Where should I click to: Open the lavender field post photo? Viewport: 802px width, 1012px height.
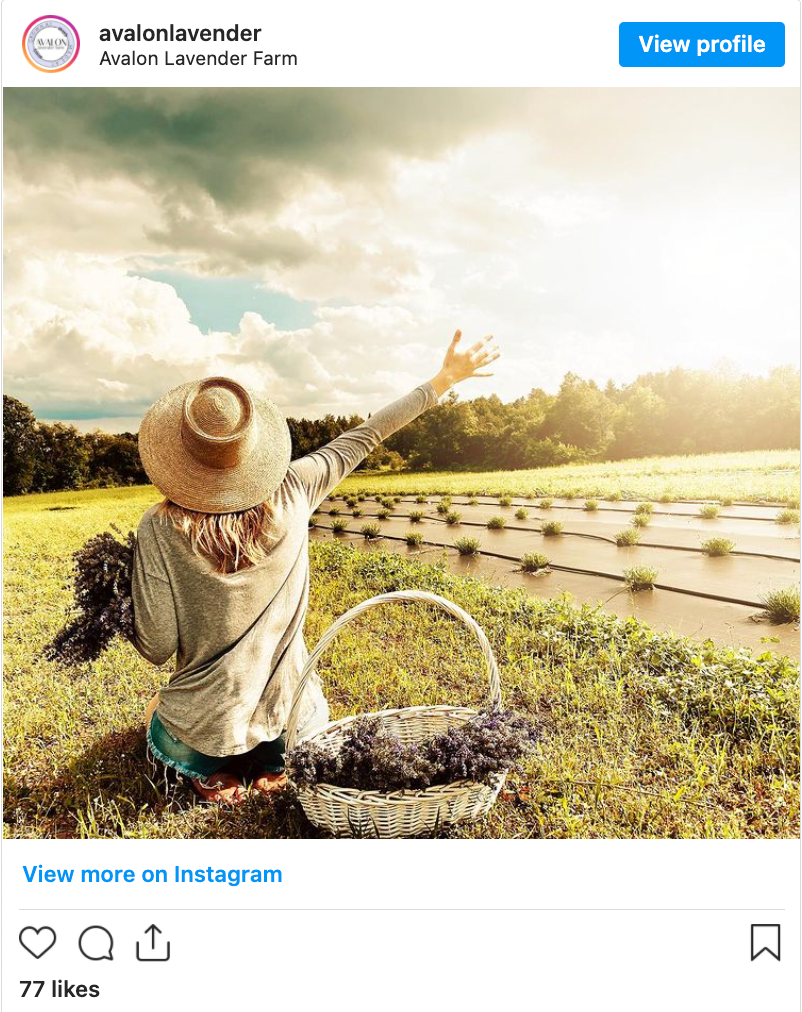pos(401,462)
